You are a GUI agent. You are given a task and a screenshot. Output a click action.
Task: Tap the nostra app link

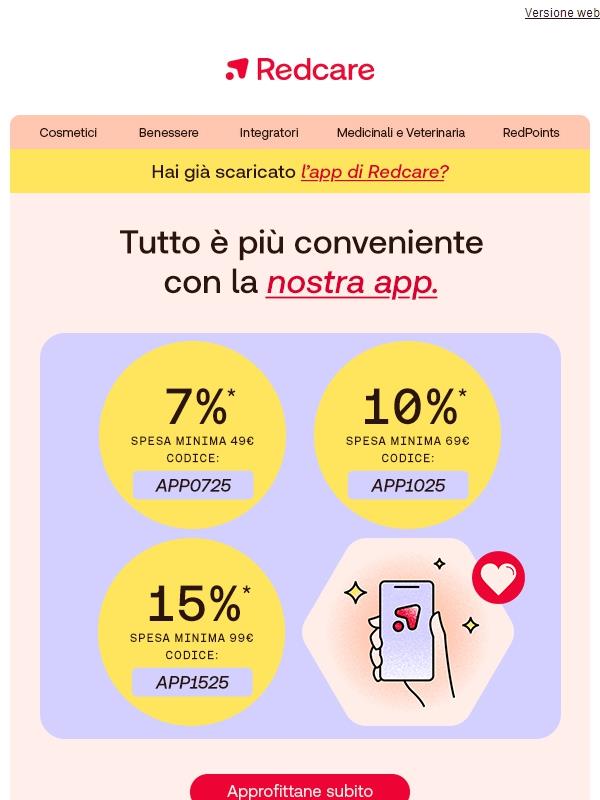(x=352, y=283)
